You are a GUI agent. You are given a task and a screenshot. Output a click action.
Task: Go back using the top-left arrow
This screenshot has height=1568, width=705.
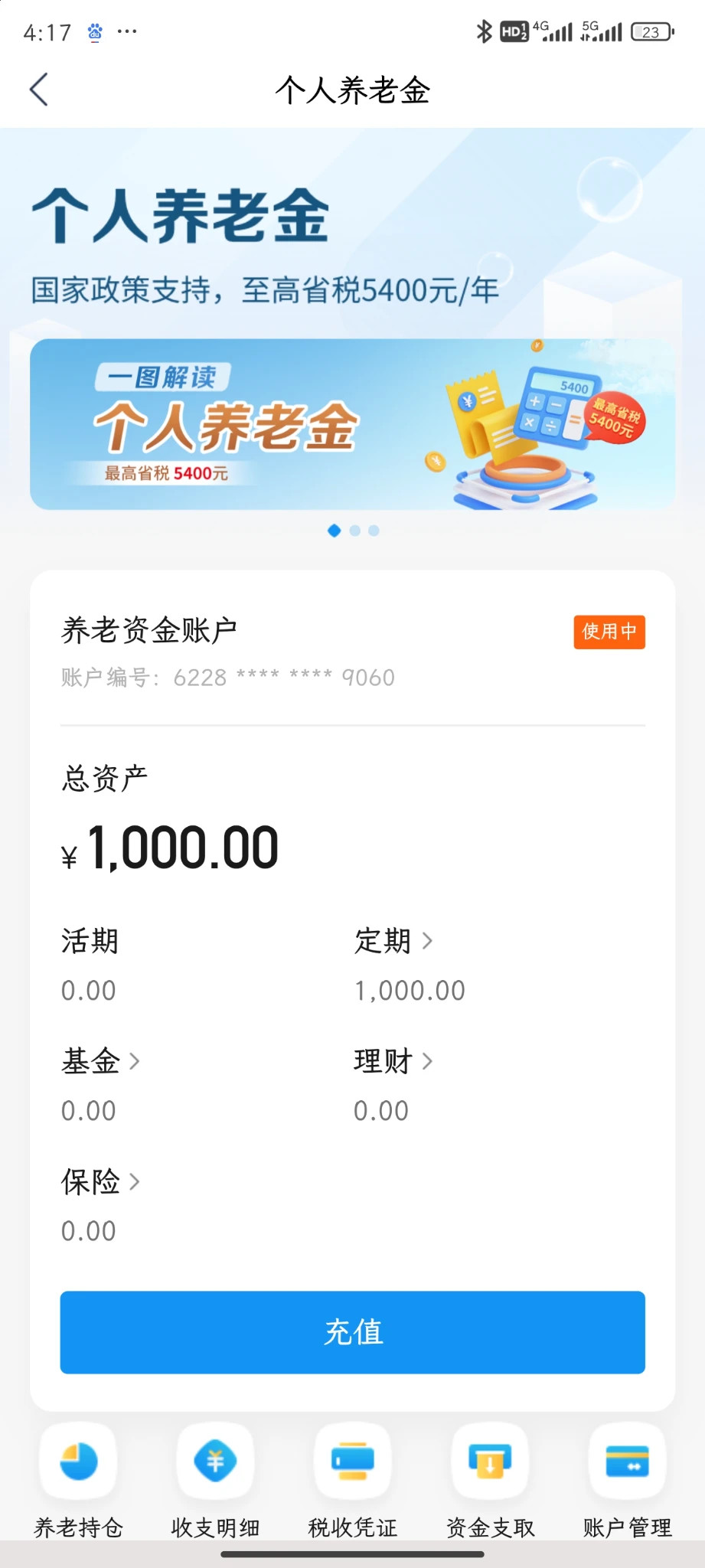click(40, 90)
